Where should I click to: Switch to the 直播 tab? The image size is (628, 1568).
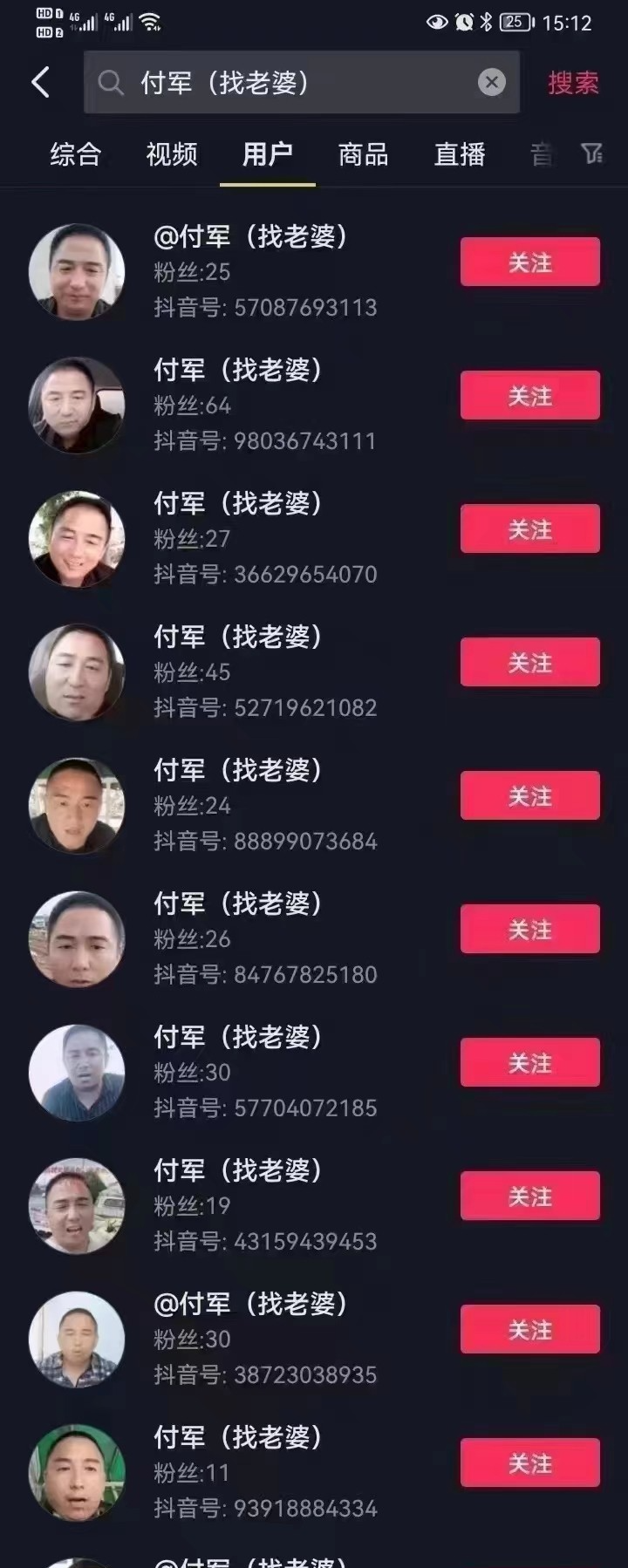[x=460, y=154]
